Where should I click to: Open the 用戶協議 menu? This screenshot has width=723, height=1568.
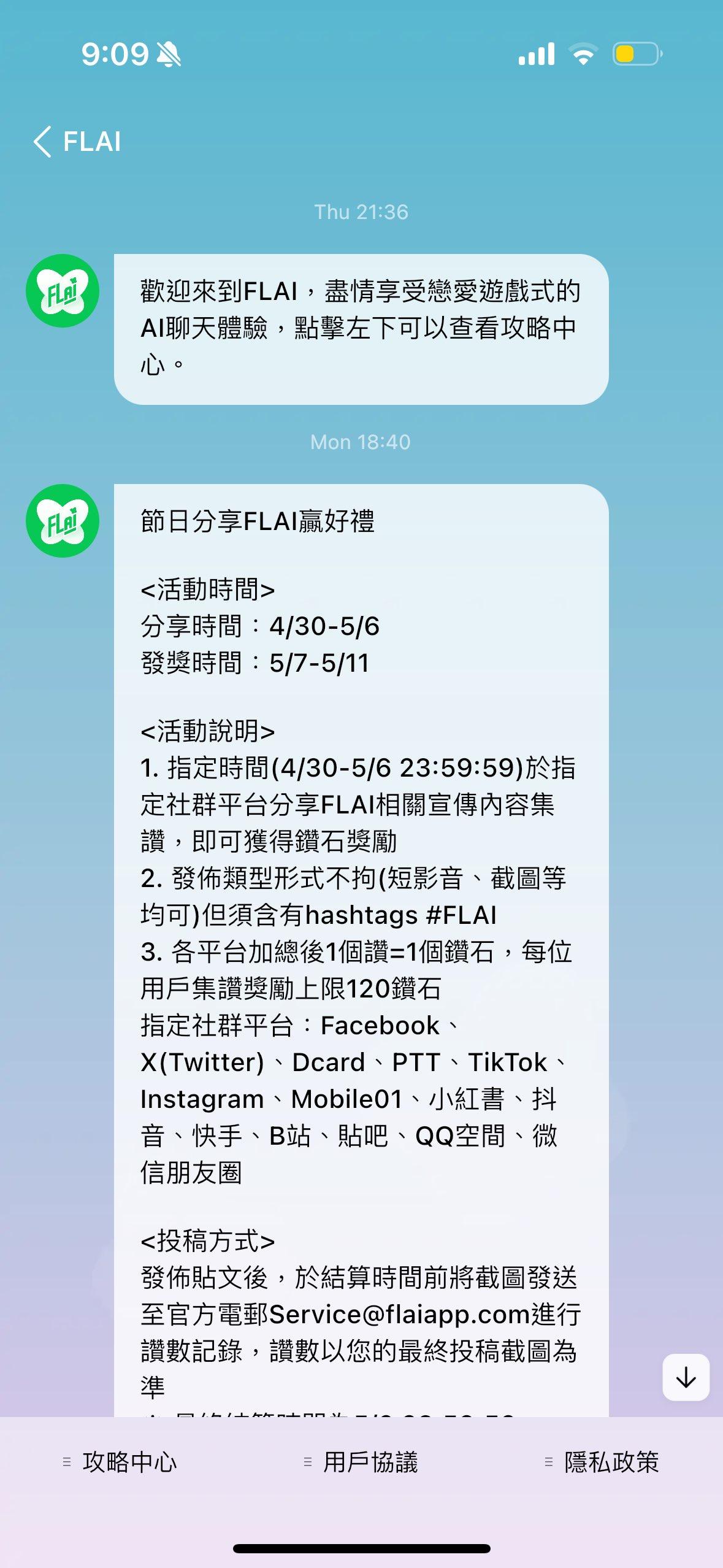coord(361,1462)
